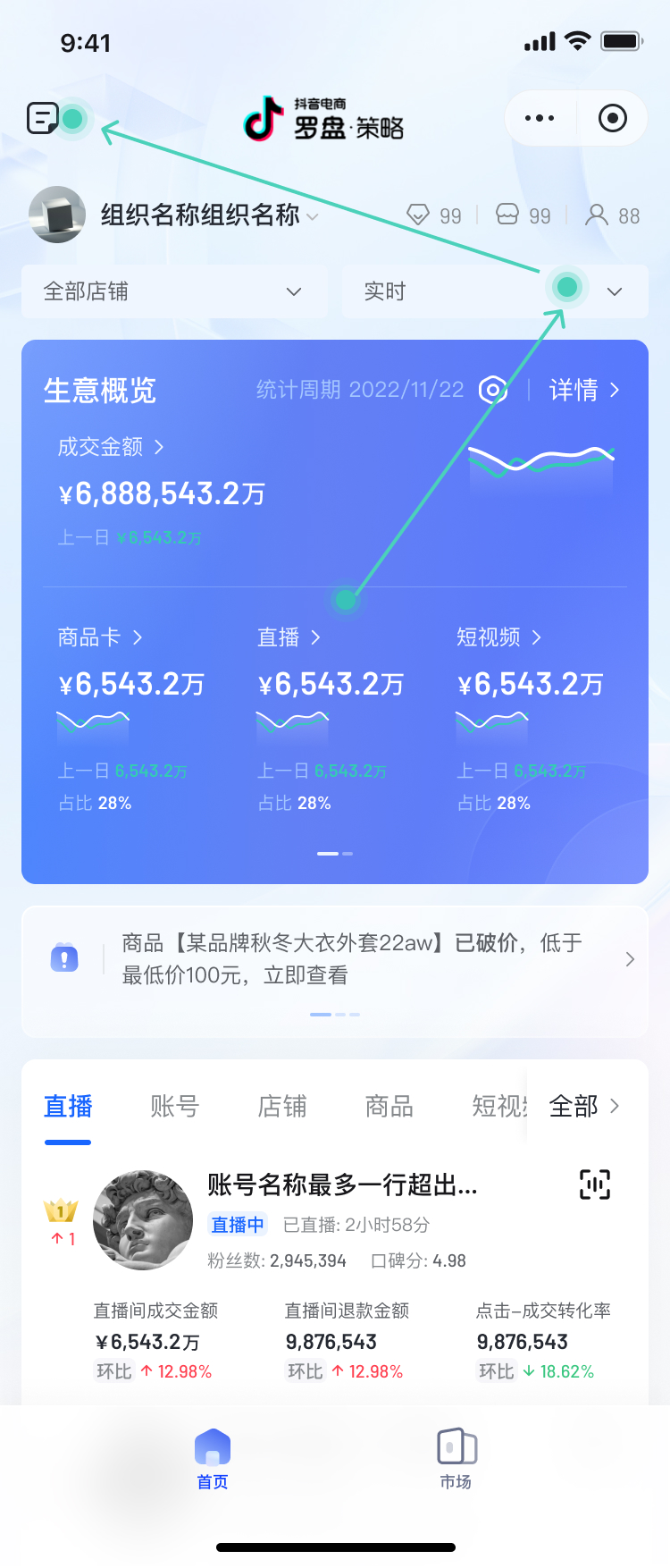Open 详情 for business overview
The width and height of the screenshot is (670, 1568).
click(584, 390)
